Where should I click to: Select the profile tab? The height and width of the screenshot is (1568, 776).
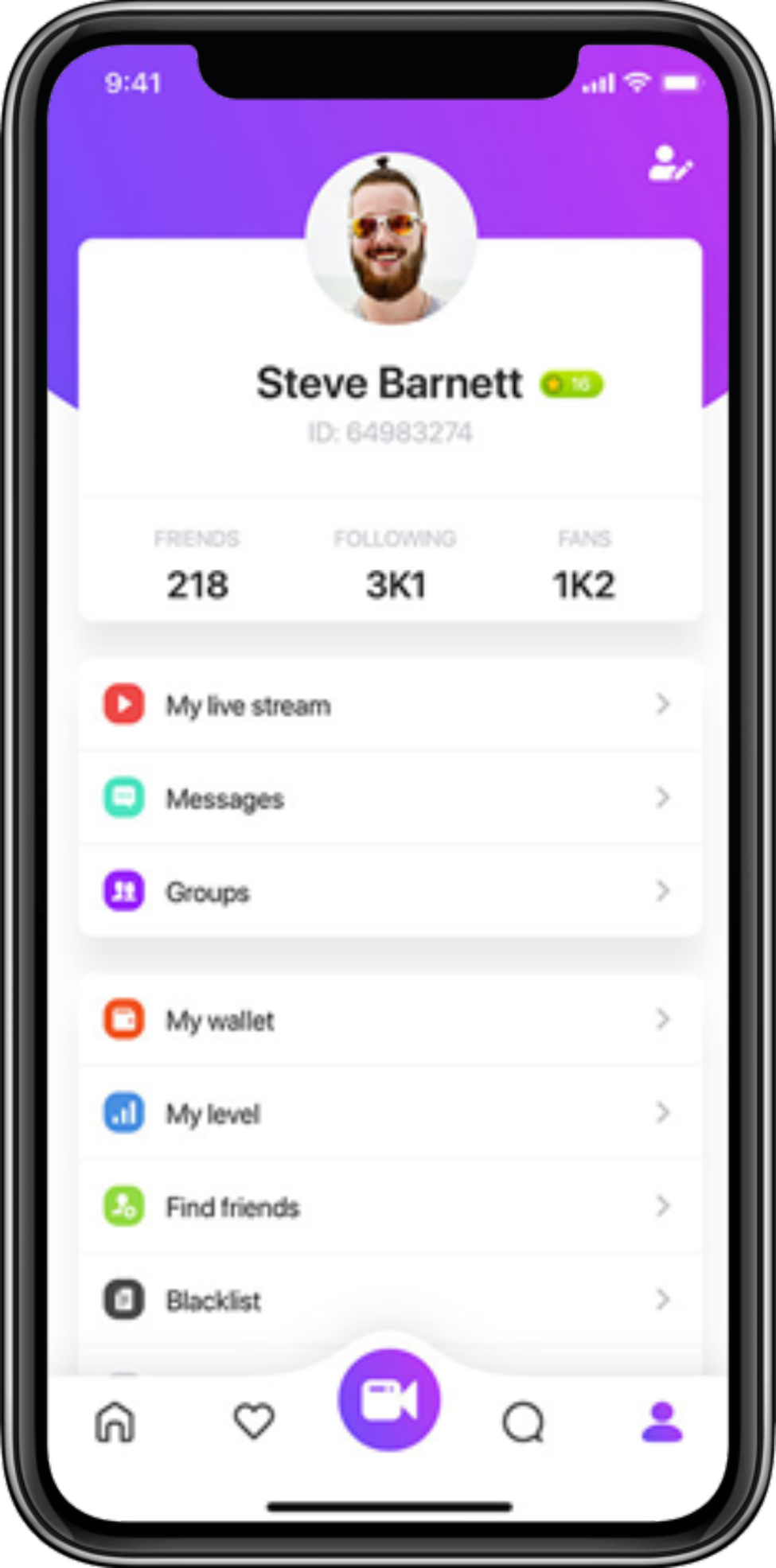pyautogui.click(x=662, y=1422)
